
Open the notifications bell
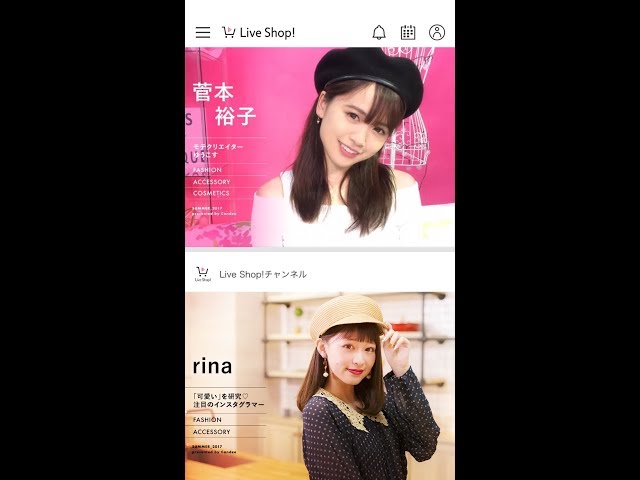pyautogui.click(x=379, y=33)
